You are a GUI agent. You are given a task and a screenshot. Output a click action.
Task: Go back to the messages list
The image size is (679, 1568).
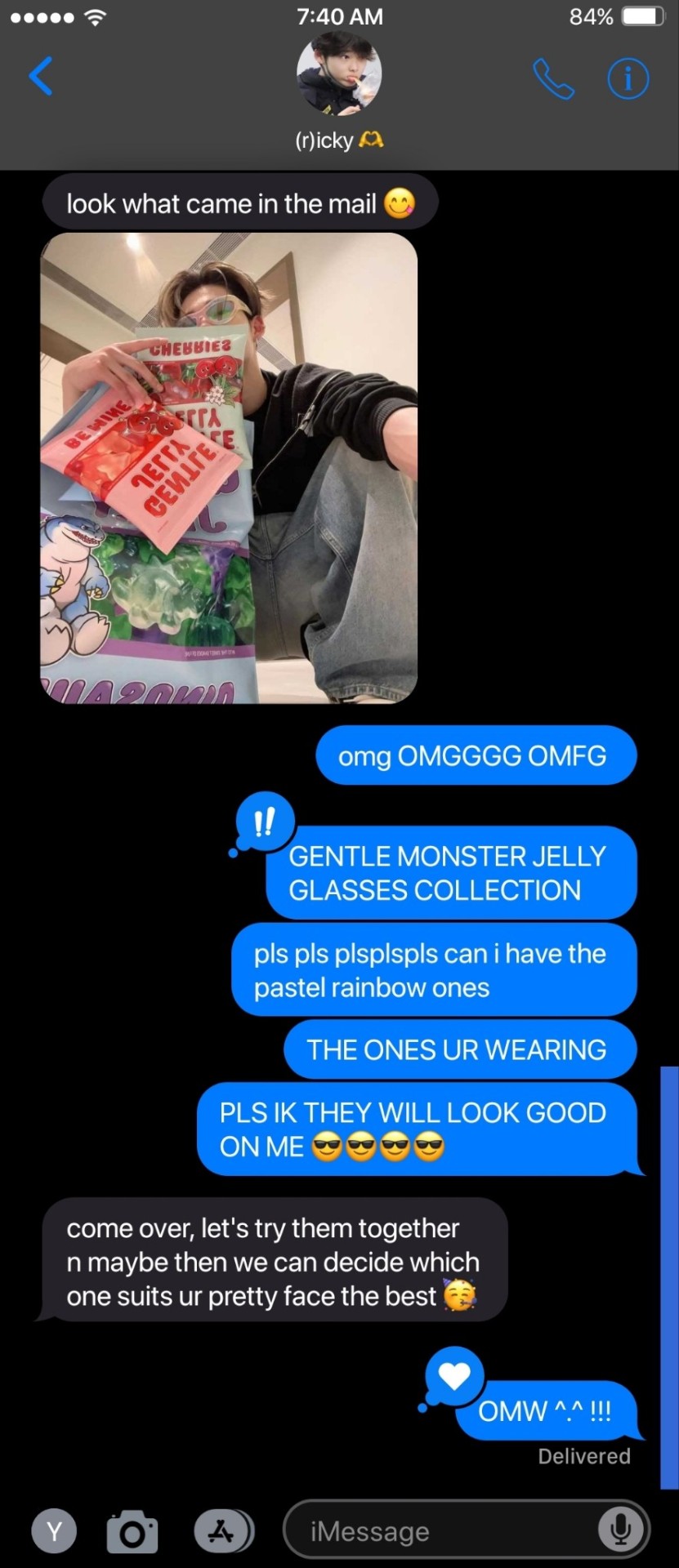41,77
